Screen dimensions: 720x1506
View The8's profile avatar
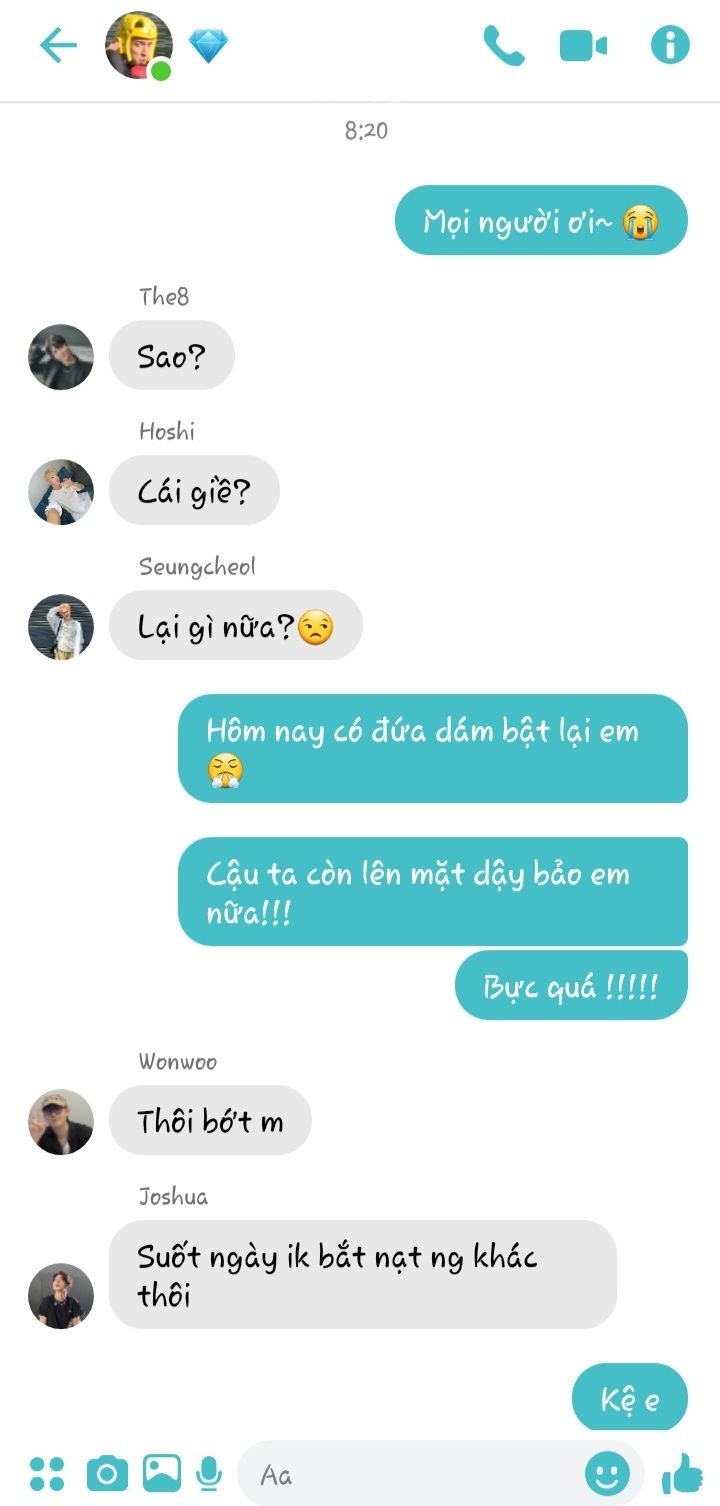(x=61, y=357)
